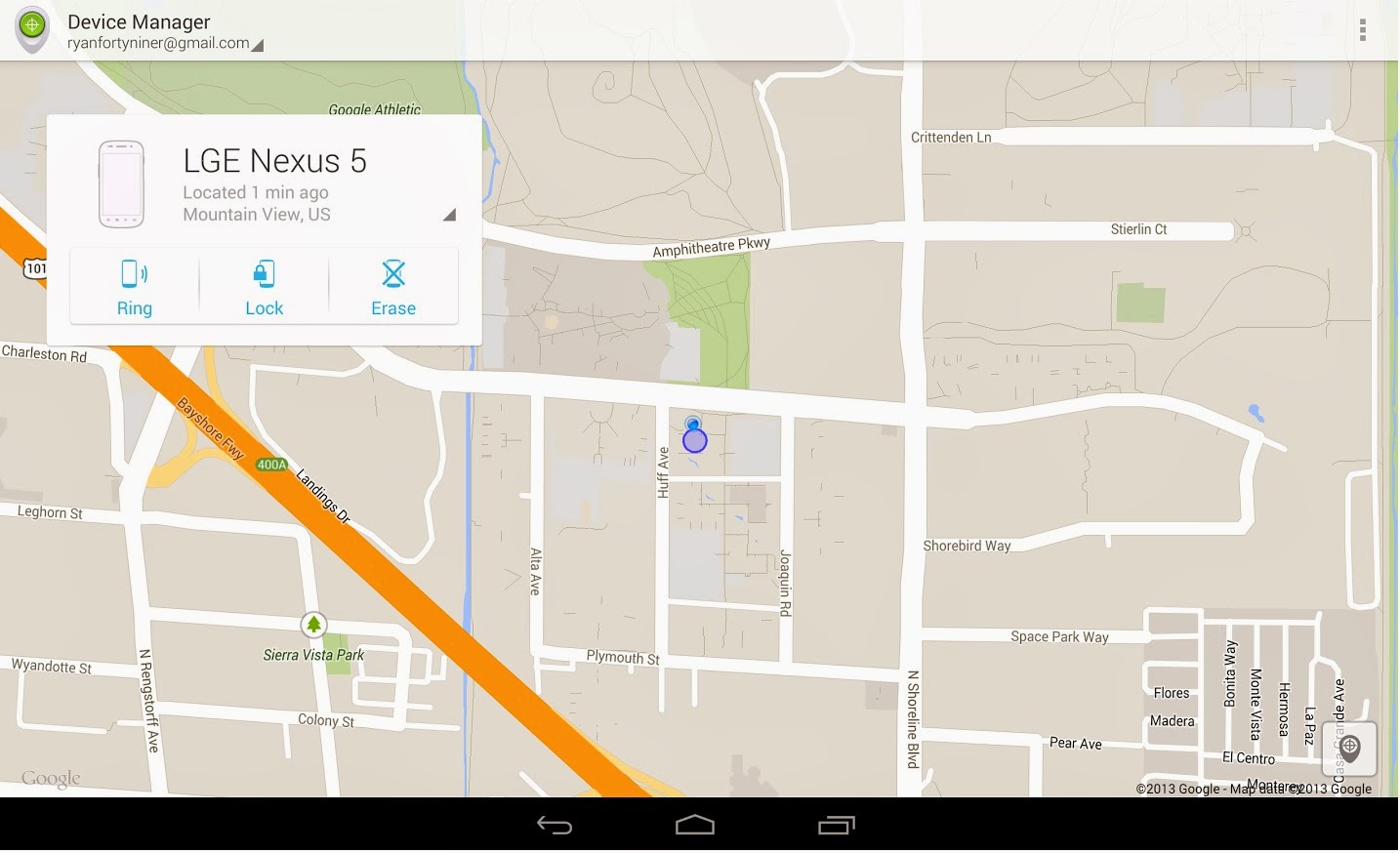Open recent apps from navigation bar

[x=836, y=826]
